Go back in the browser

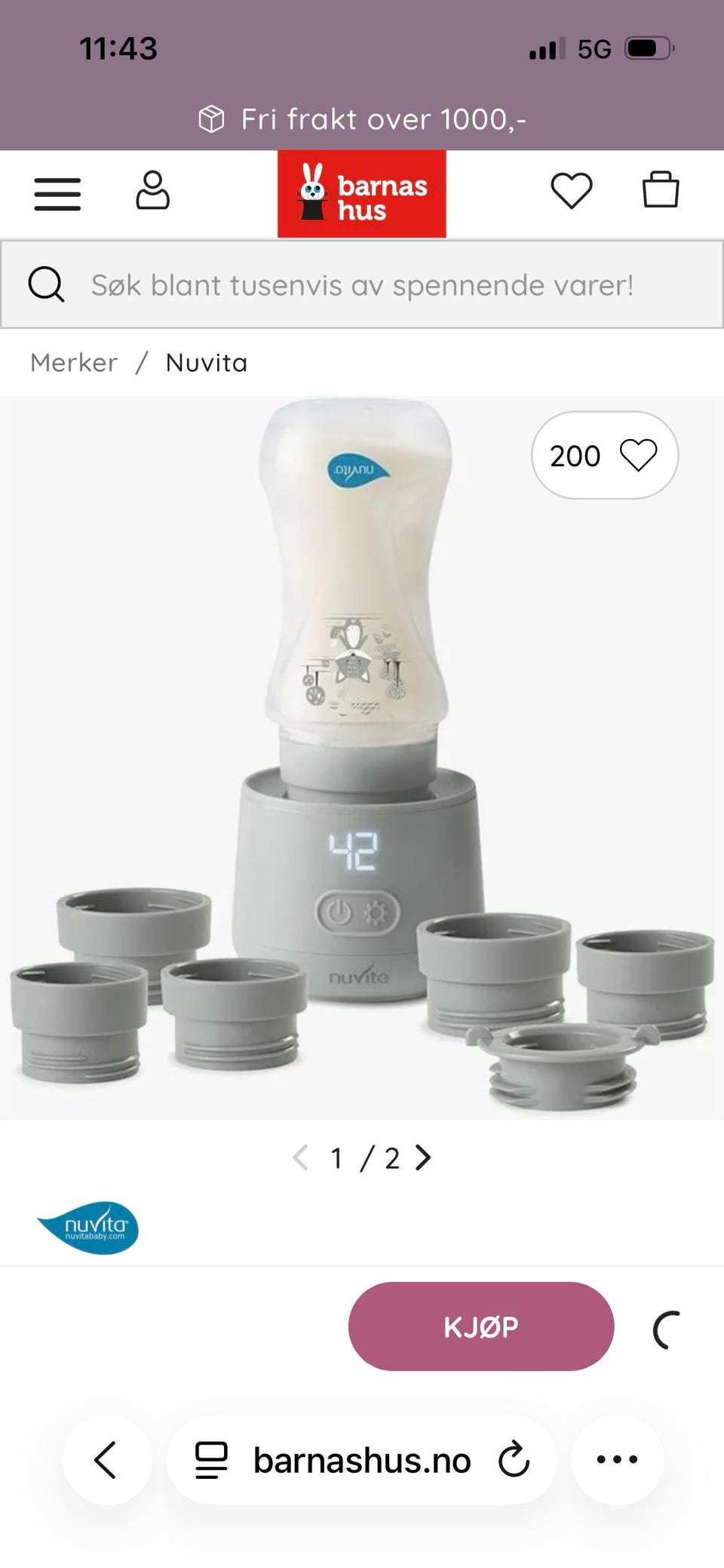pyautogui.click(x=107, y=1460)
